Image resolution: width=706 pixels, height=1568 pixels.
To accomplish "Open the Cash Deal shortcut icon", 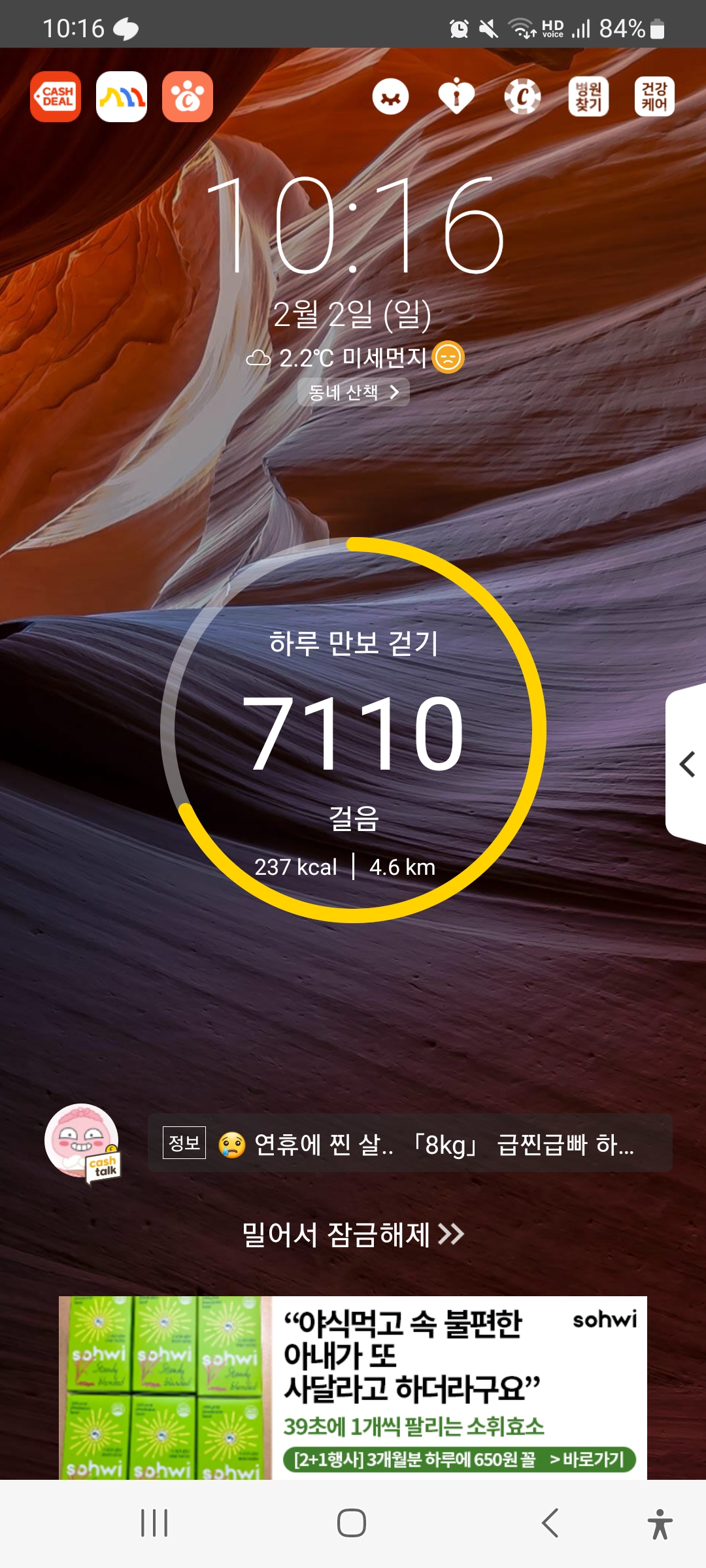I will [x=56, y=97].
